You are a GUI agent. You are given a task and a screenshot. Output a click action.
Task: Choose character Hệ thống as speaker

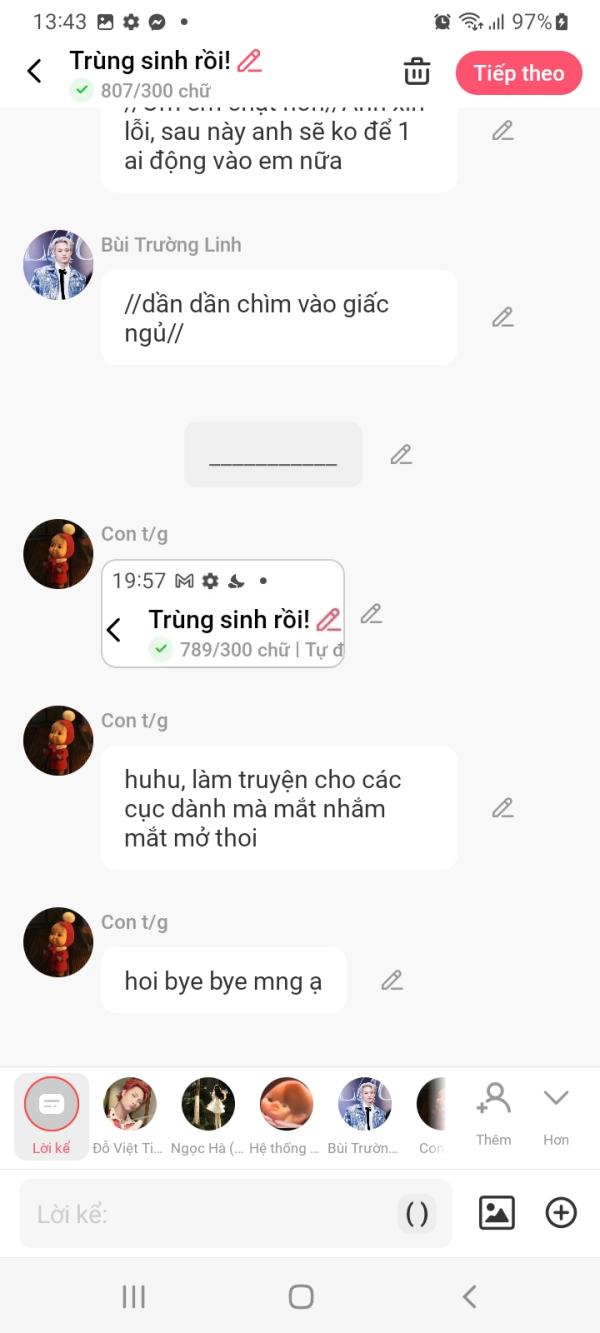point(286,1116)
